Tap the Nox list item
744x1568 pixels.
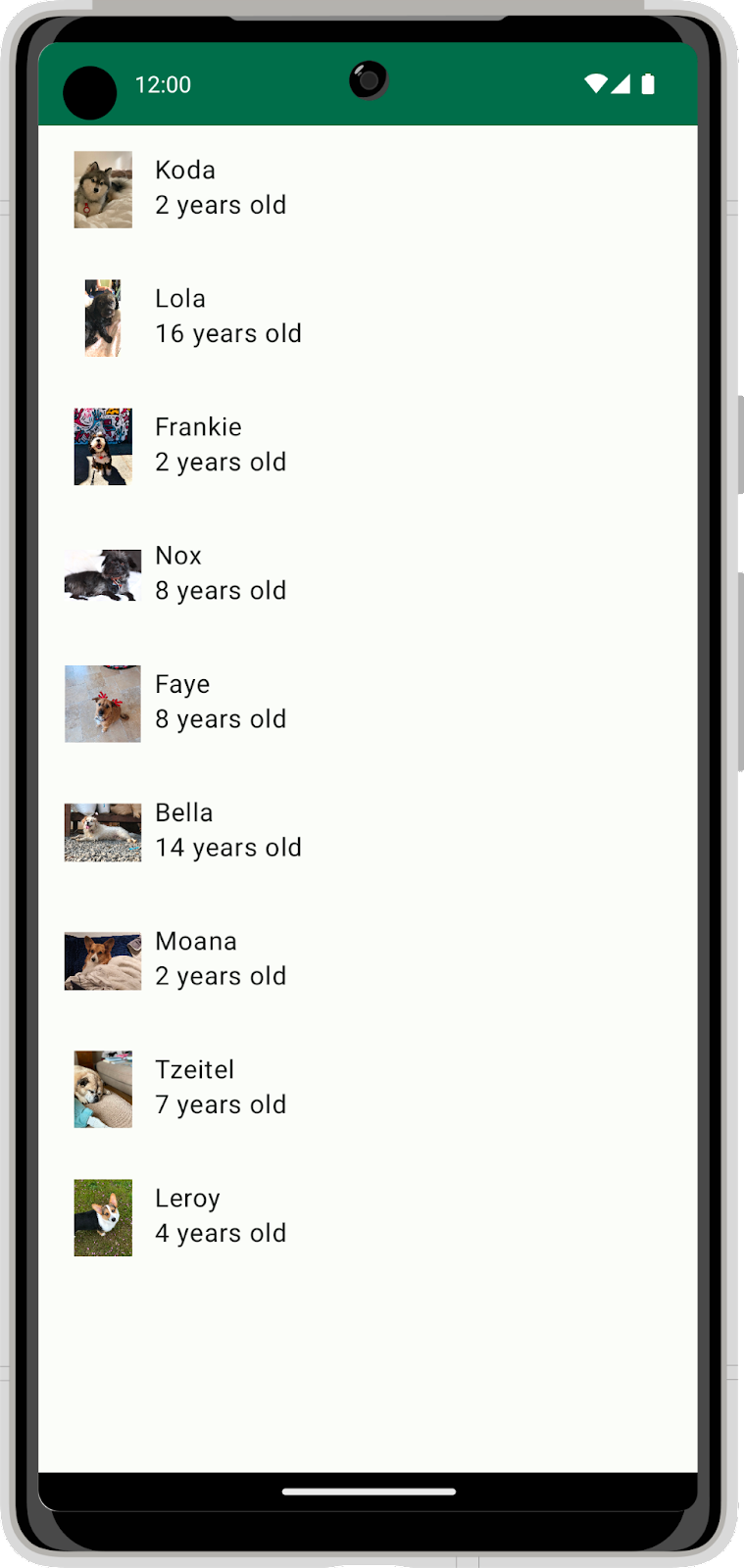tap(221, 573)
